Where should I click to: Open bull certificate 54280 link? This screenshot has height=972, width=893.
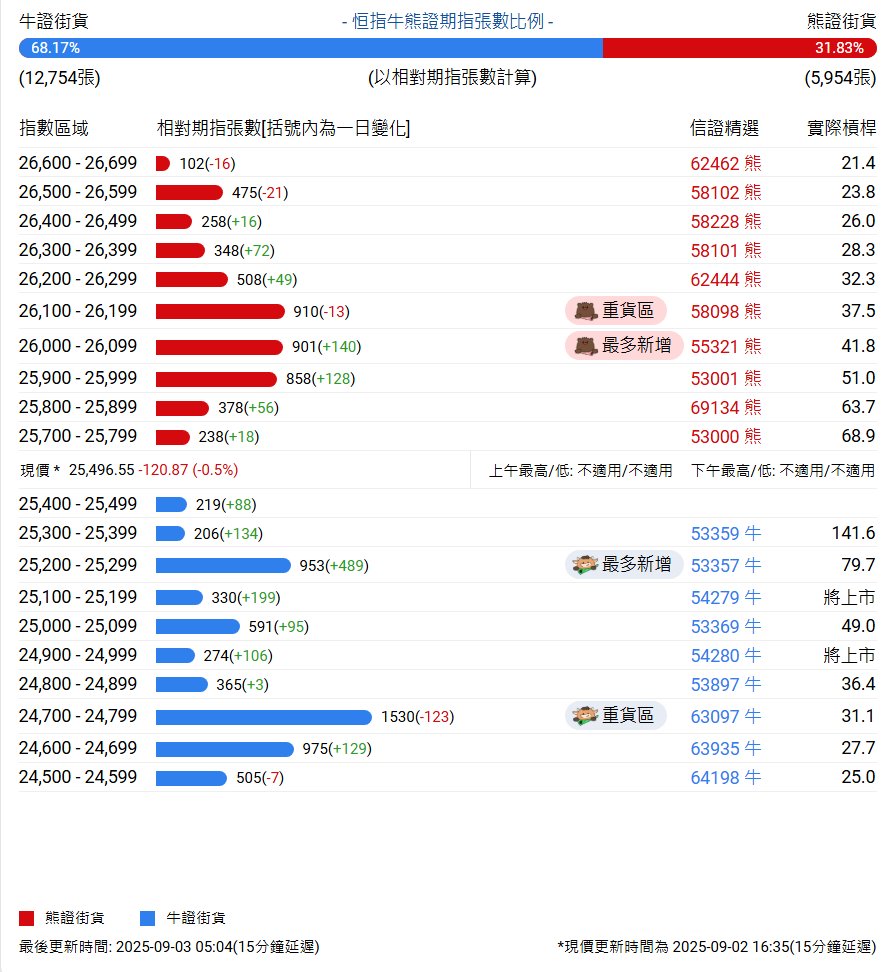point(725,655)
